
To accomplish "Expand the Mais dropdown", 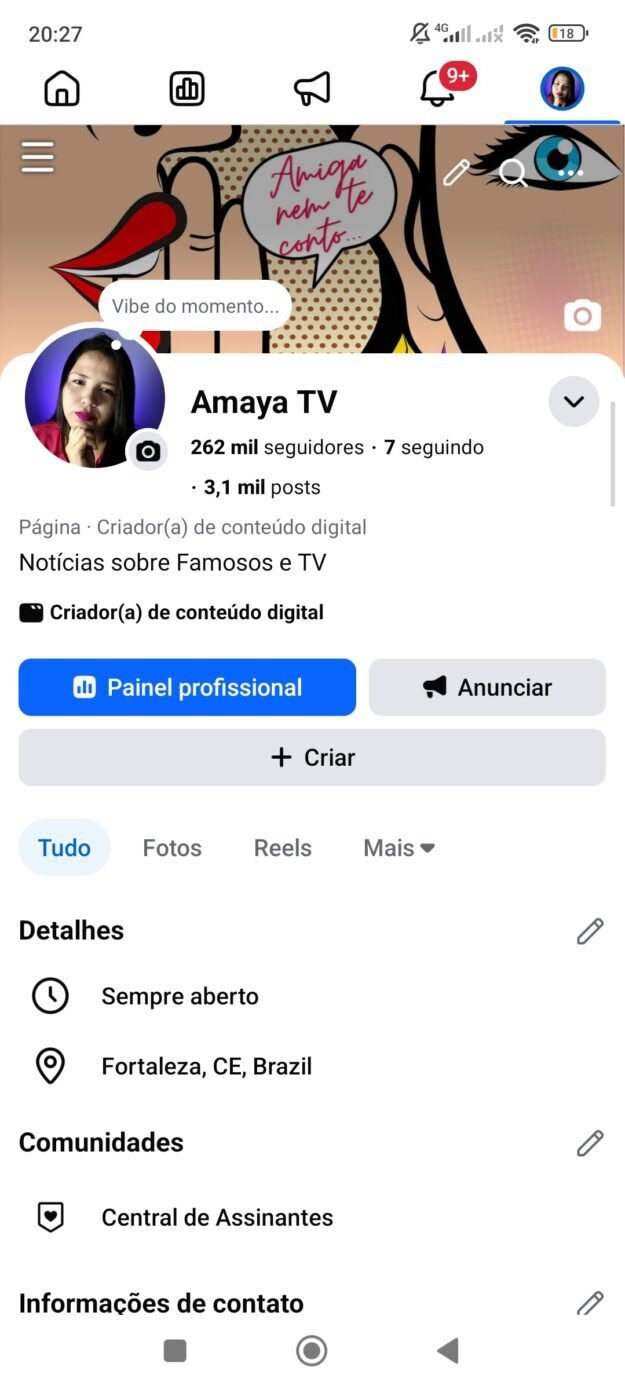I will 399,848.
